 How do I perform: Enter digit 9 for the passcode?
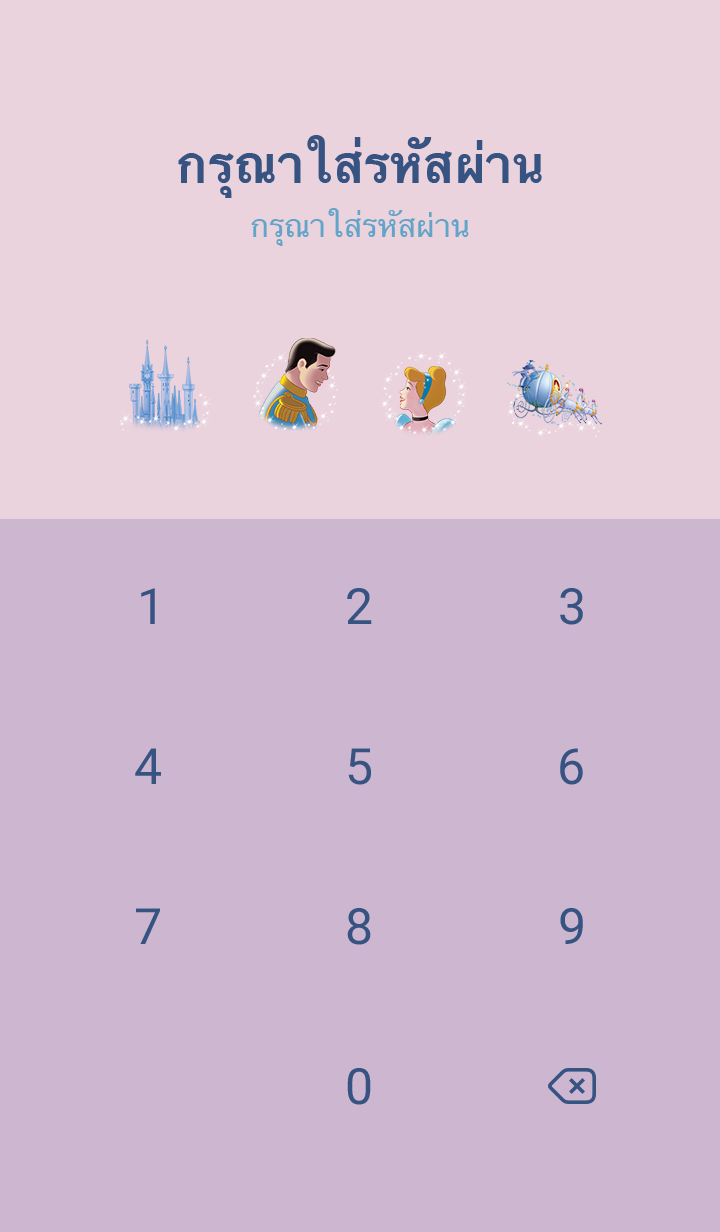[571, 927]
